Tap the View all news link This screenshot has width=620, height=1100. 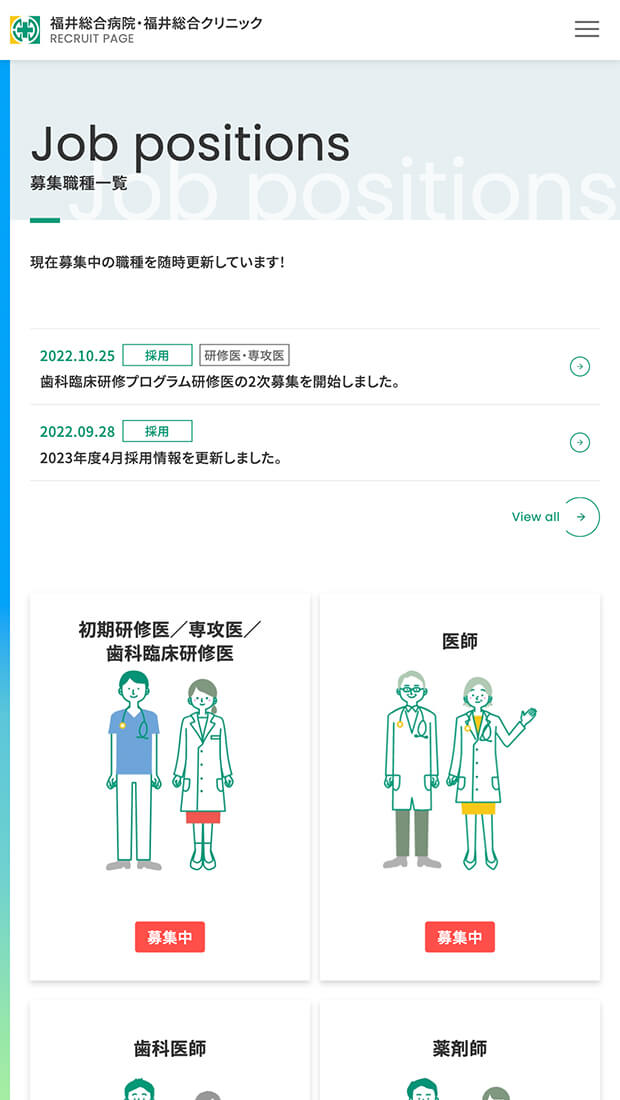(x=555, y=517)
